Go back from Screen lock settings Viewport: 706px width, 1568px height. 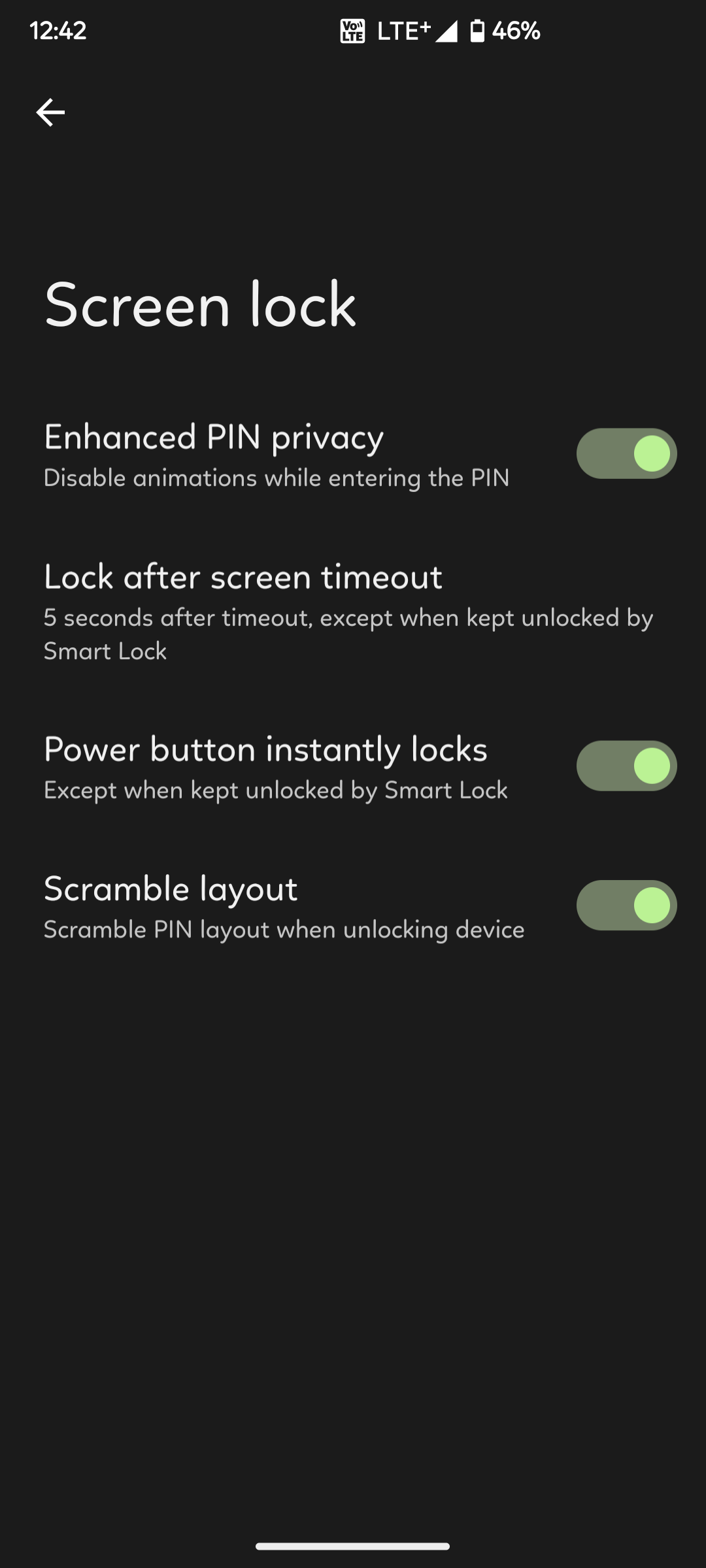[50, 112]
